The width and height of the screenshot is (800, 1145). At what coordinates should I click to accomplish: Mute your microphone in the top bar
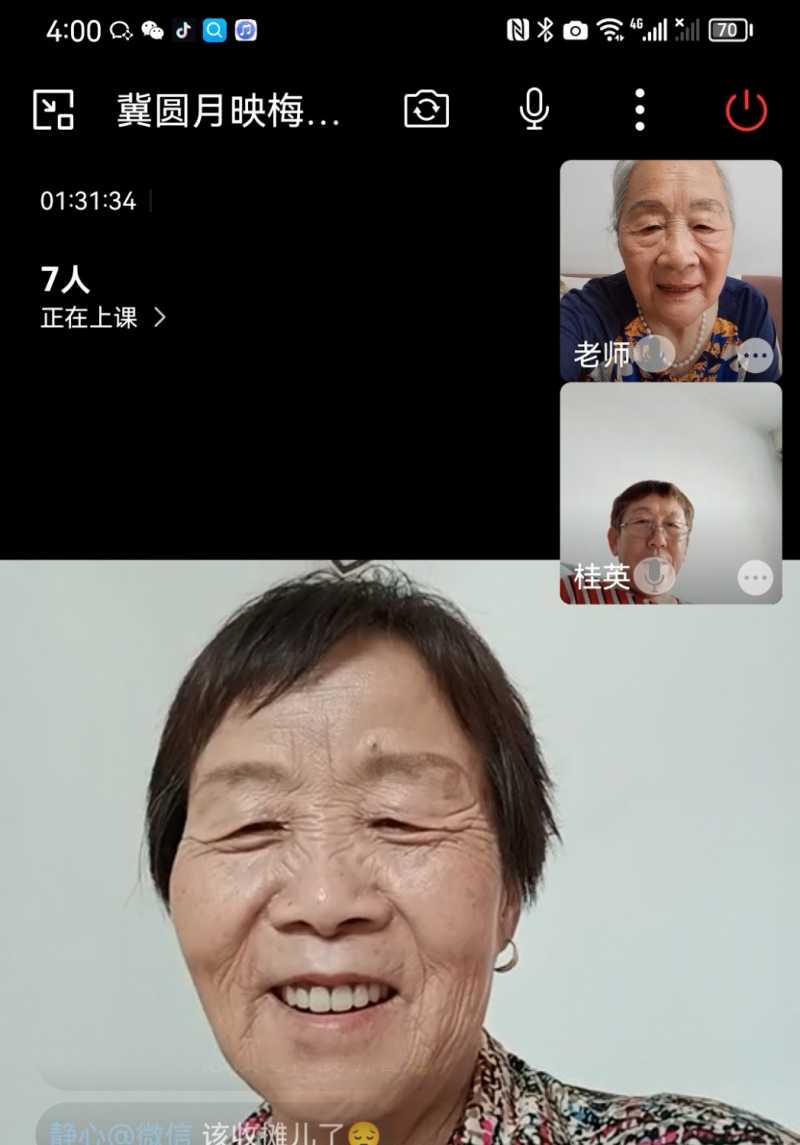pyautogui.click(x=536, y=110)
